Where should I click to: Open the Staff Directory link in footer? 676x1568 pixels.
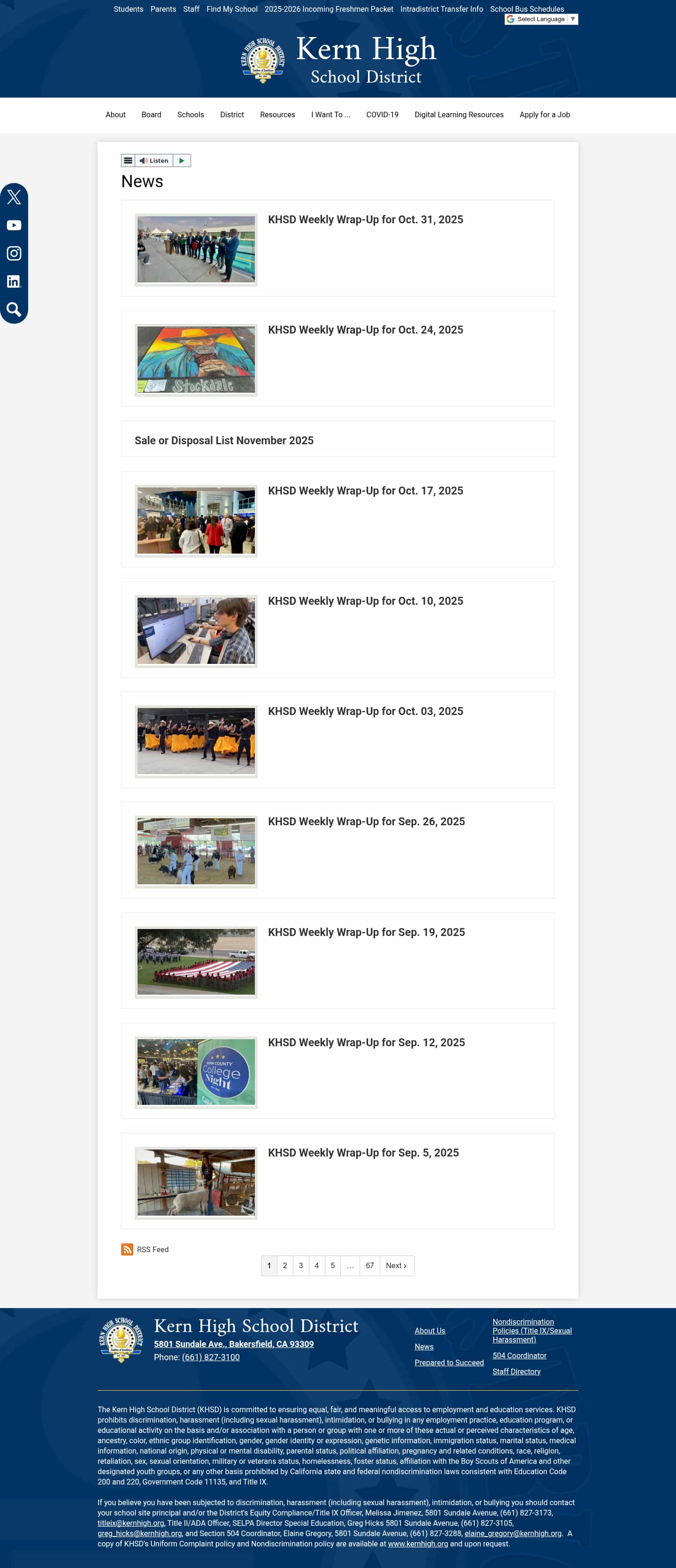tap(516, 1371)
